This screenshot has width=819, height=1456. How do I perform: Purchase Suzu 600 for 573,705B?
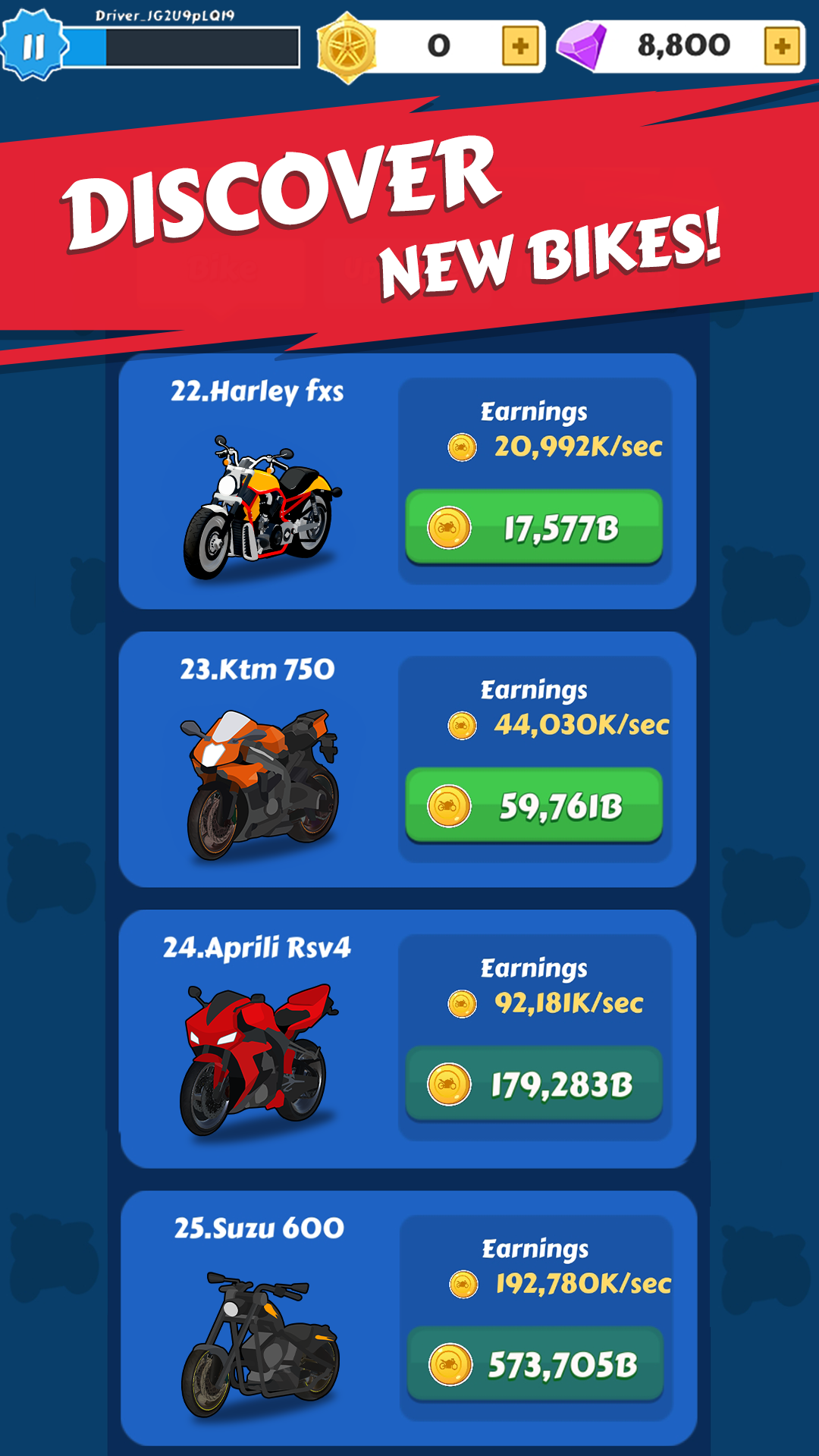click(x=535, y=1365)
